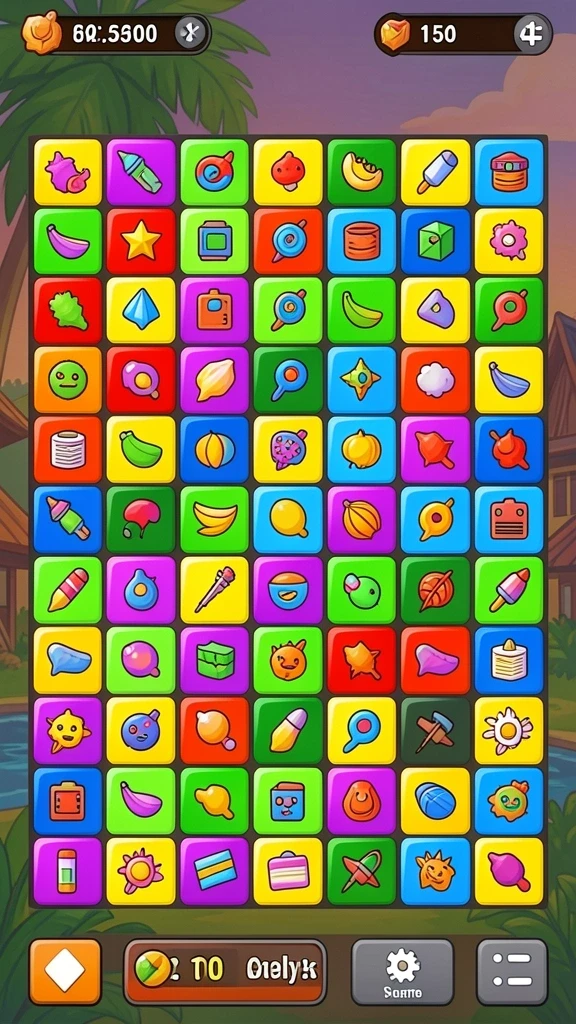Tap the white cloud on red tile
The width and height of the screenshot is (576, 1024).
coord(436,380)
